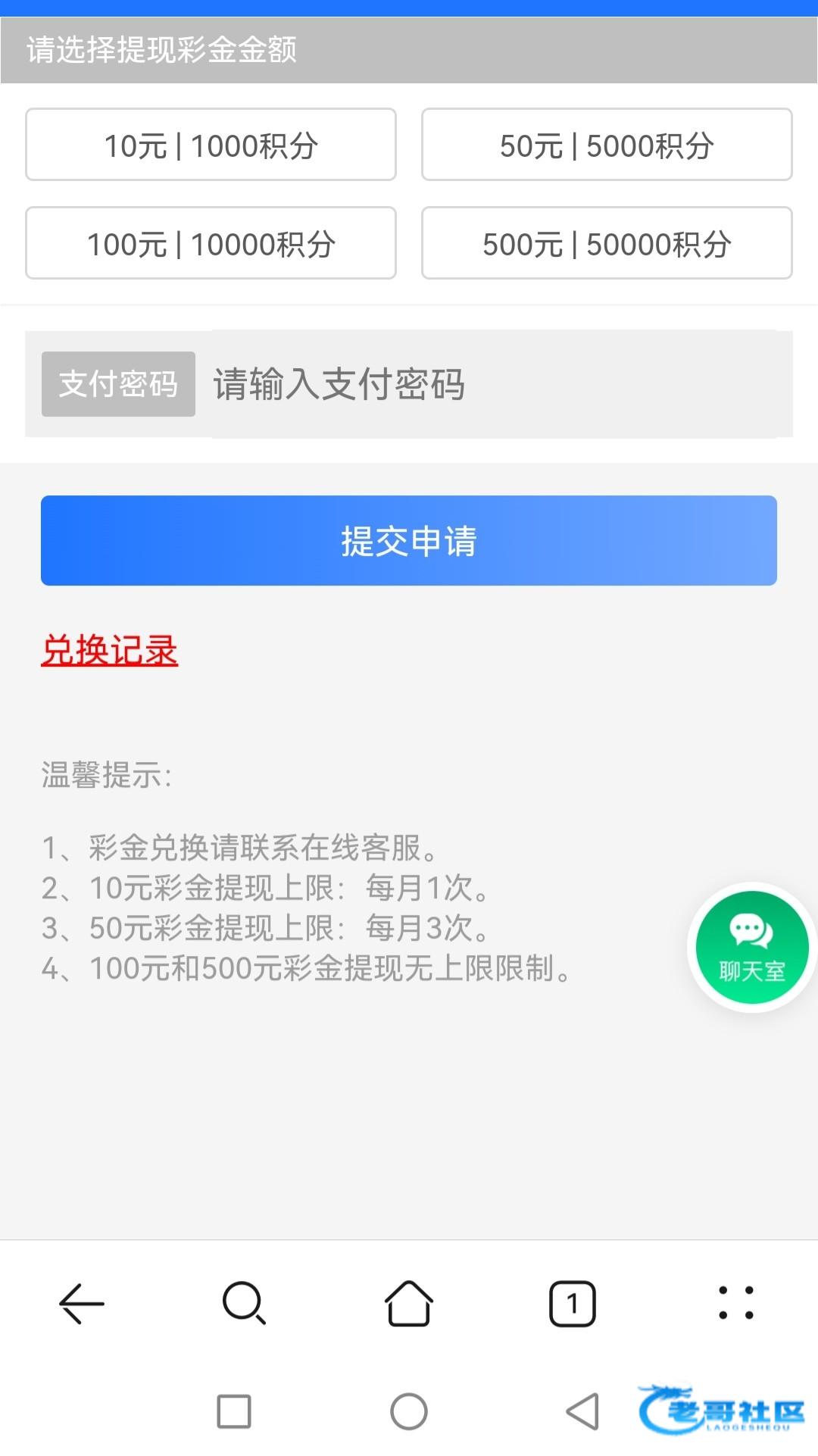Screen dimensions: 818x1456
Task: Open the browser tabs switcher
Action: pyautogui.click(x=572, y=1304)
